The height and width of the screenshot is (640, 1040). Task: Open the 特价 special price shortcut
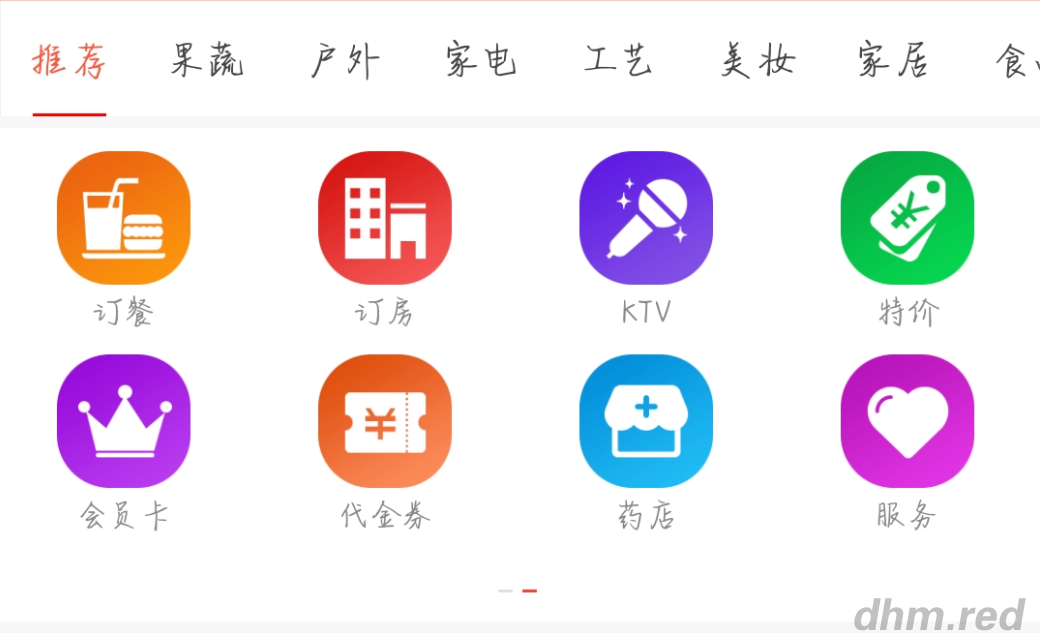pyautogui.click(x=907, y=218)
